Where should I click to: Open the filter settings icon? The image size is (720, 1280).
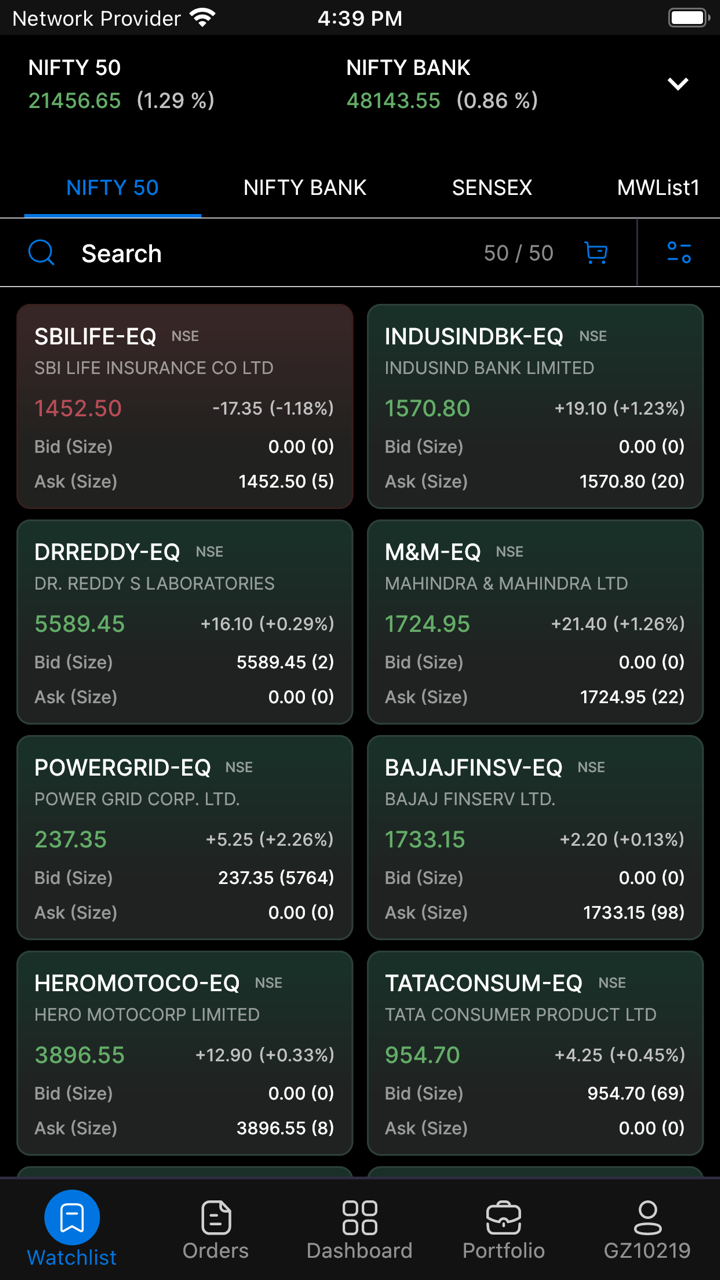679,253
